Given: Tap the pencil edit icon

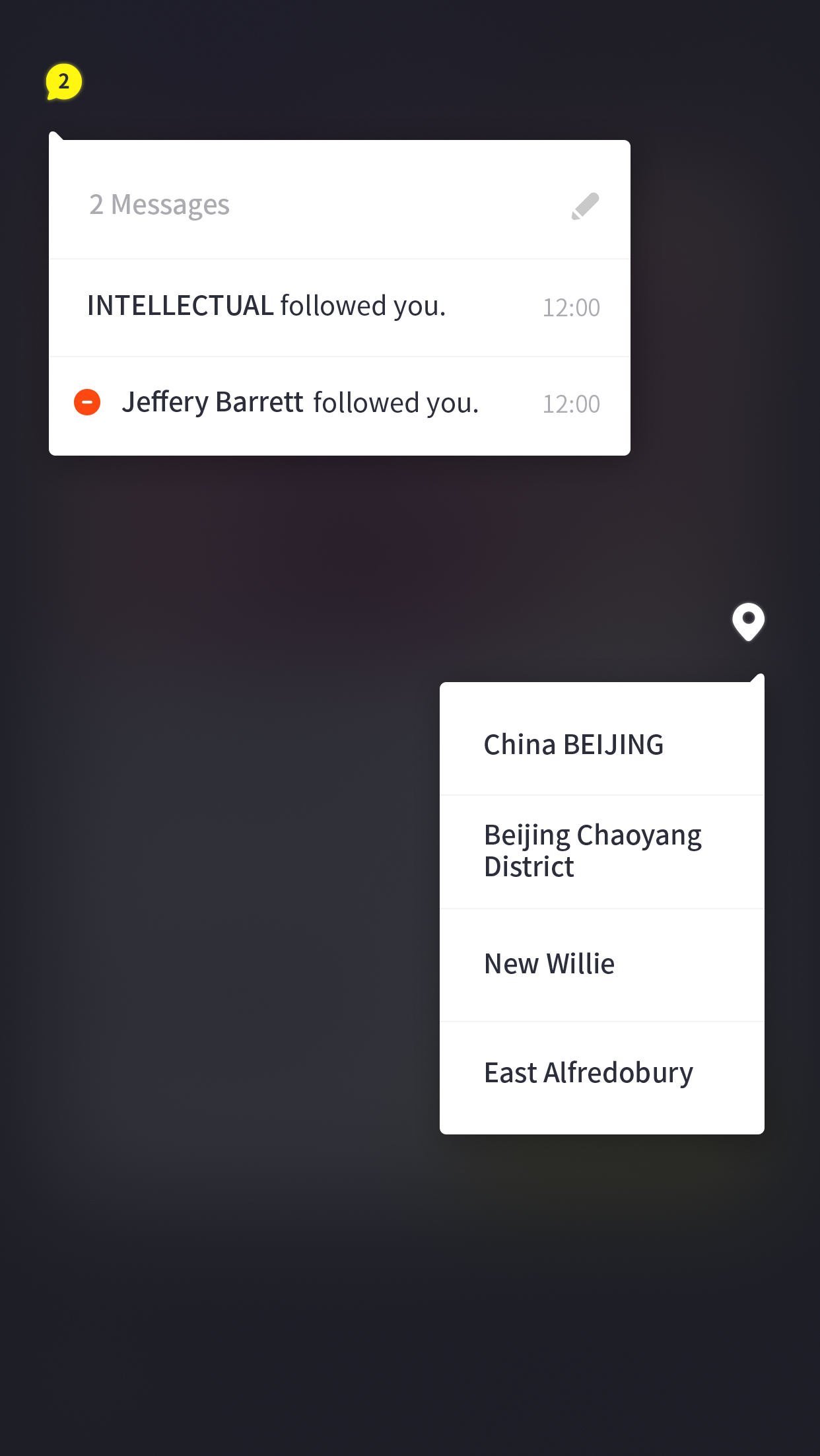Looking at the screenshot, I should click(585, 206).
